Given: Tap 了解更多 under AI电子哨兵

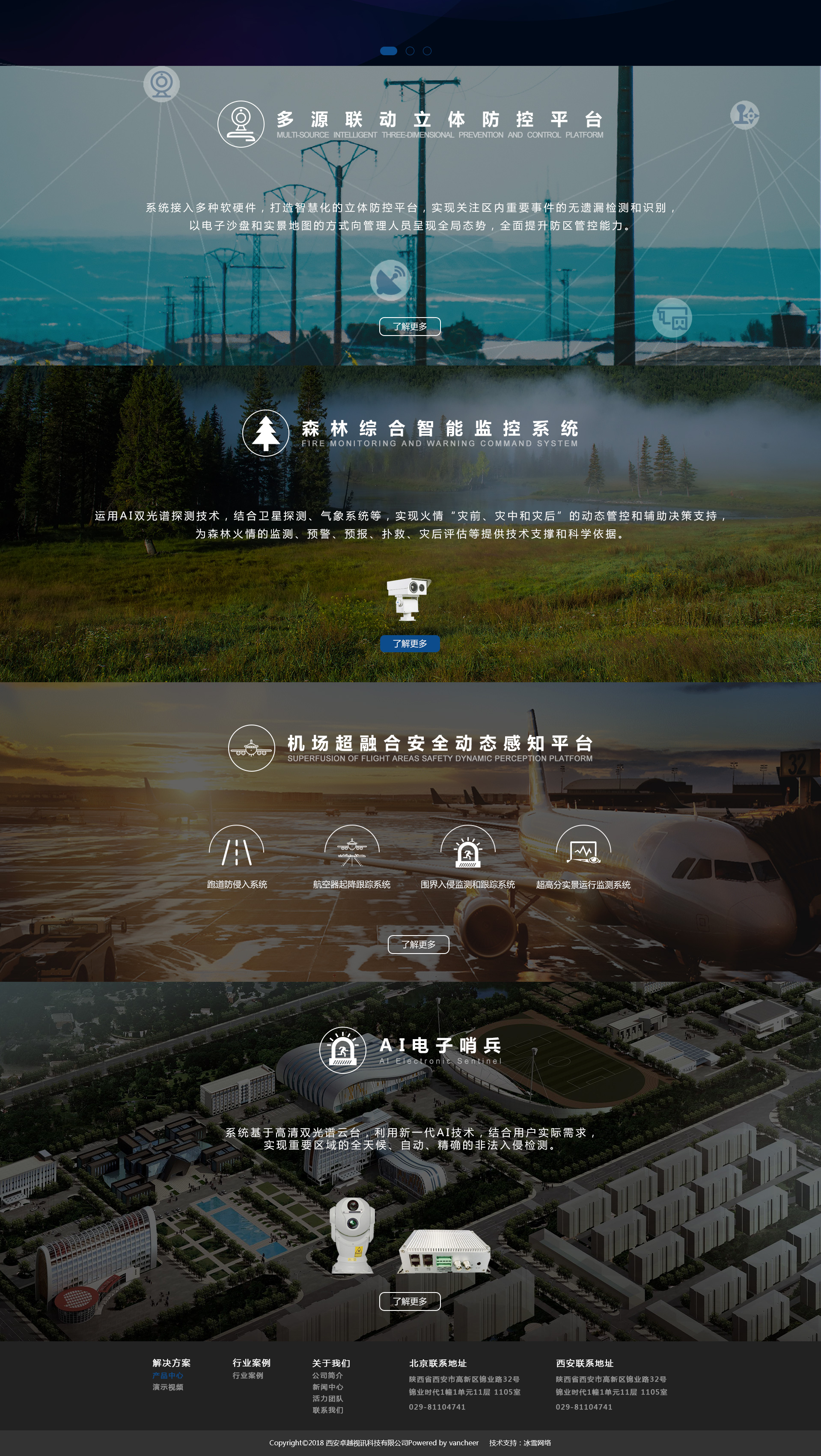Looking at the screenshot, I should point(409,1301).
